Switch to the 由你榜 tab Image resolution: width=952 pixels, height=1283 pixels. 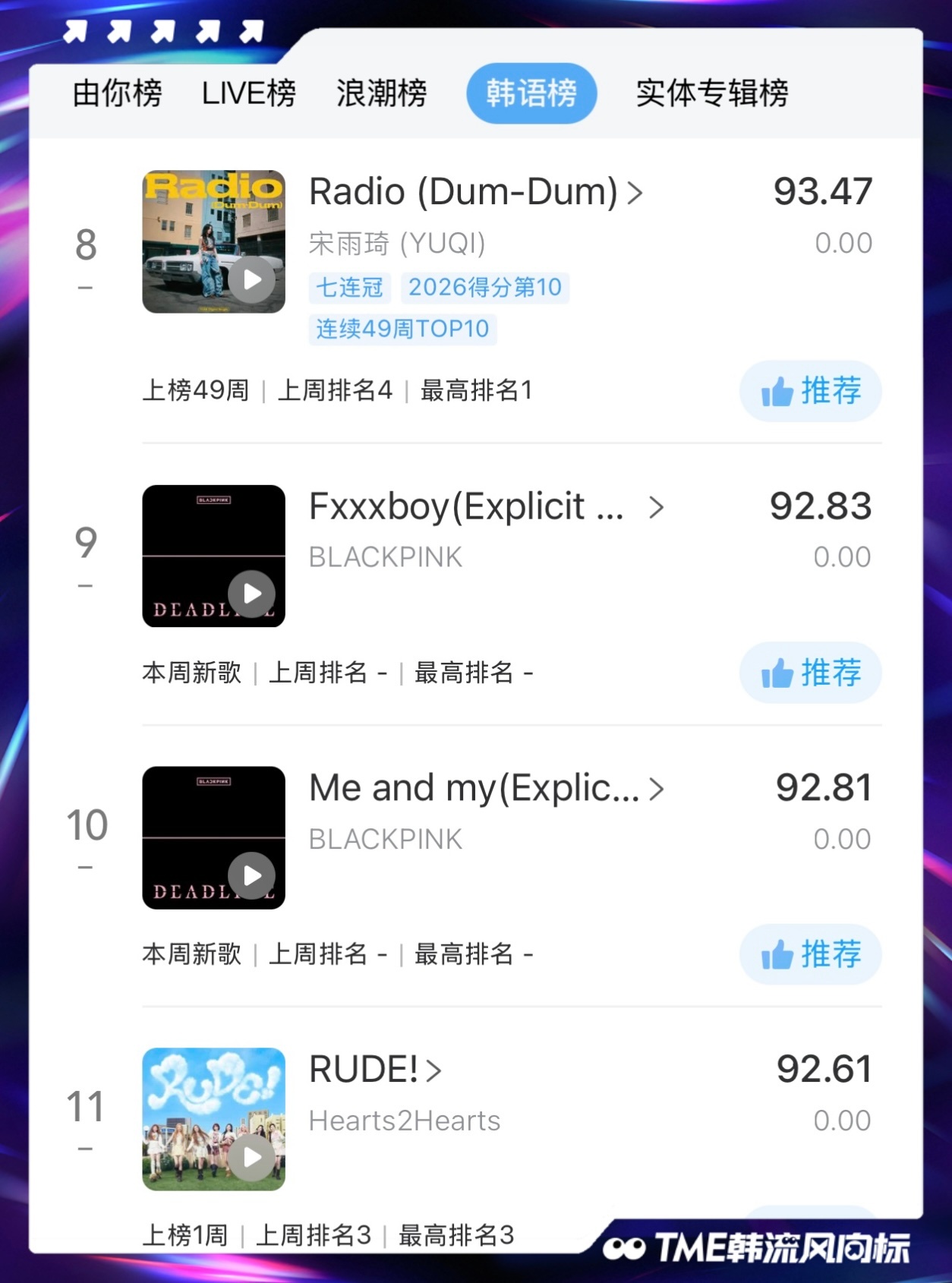click(x=116, y=93)
